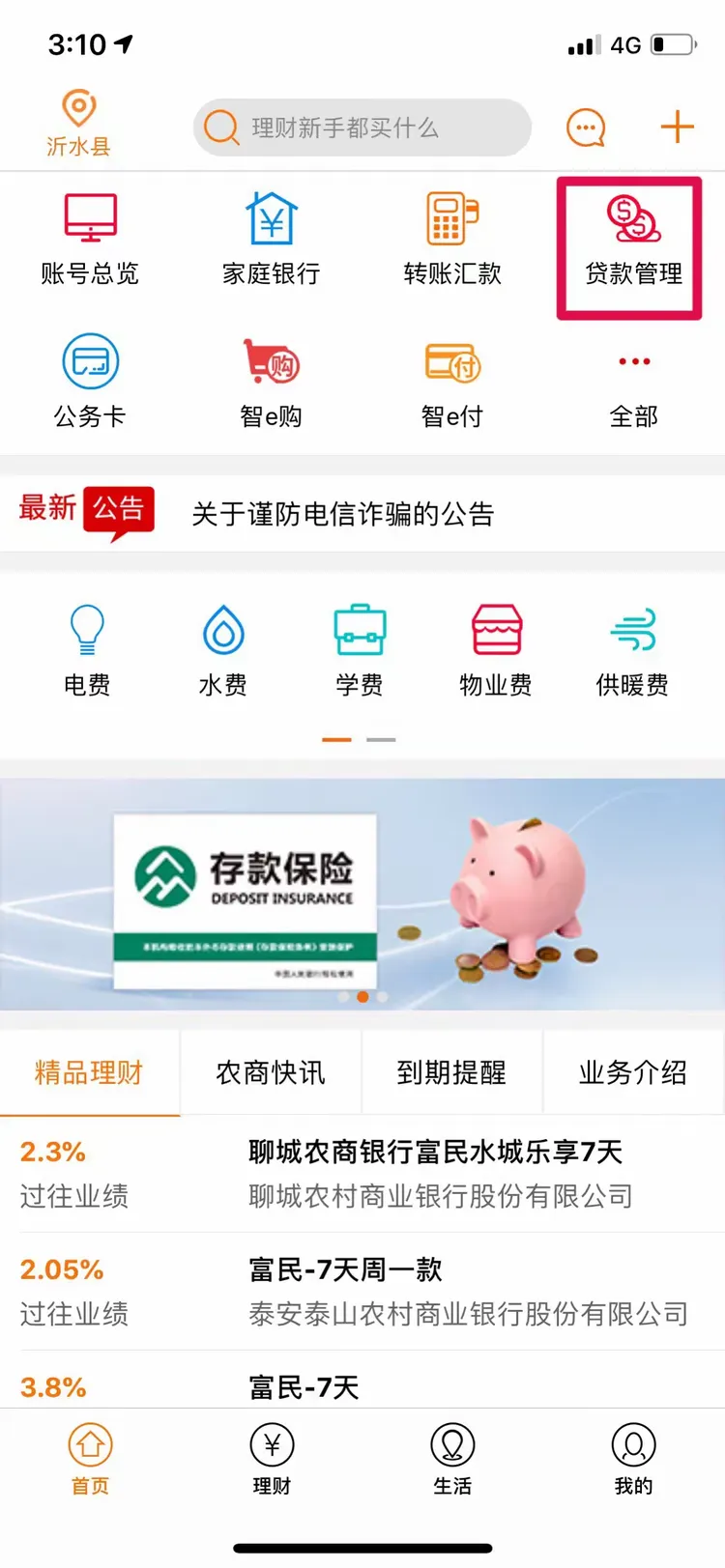Open 智e付 payment service

[x=450, y=382]
